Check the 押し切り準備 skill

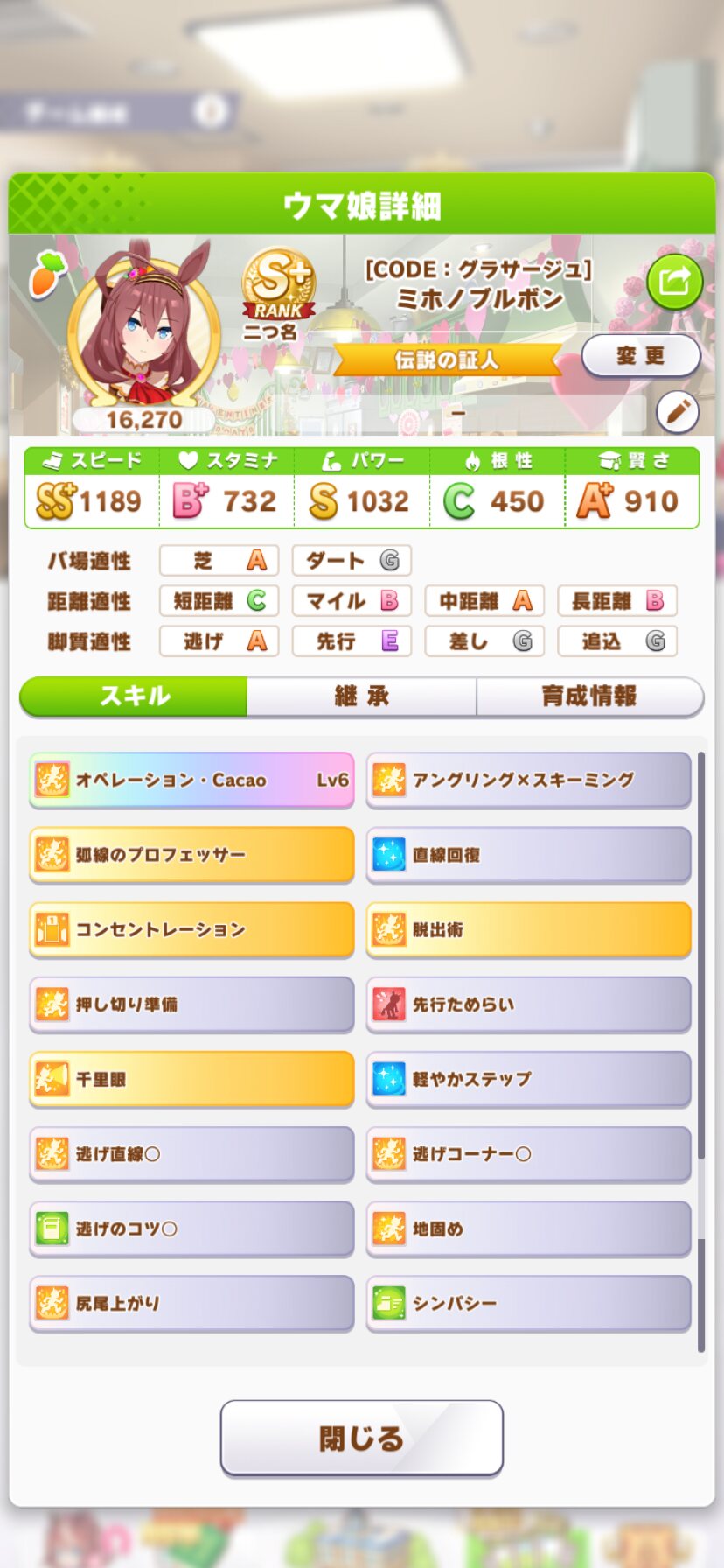(x=191, y=1004)
